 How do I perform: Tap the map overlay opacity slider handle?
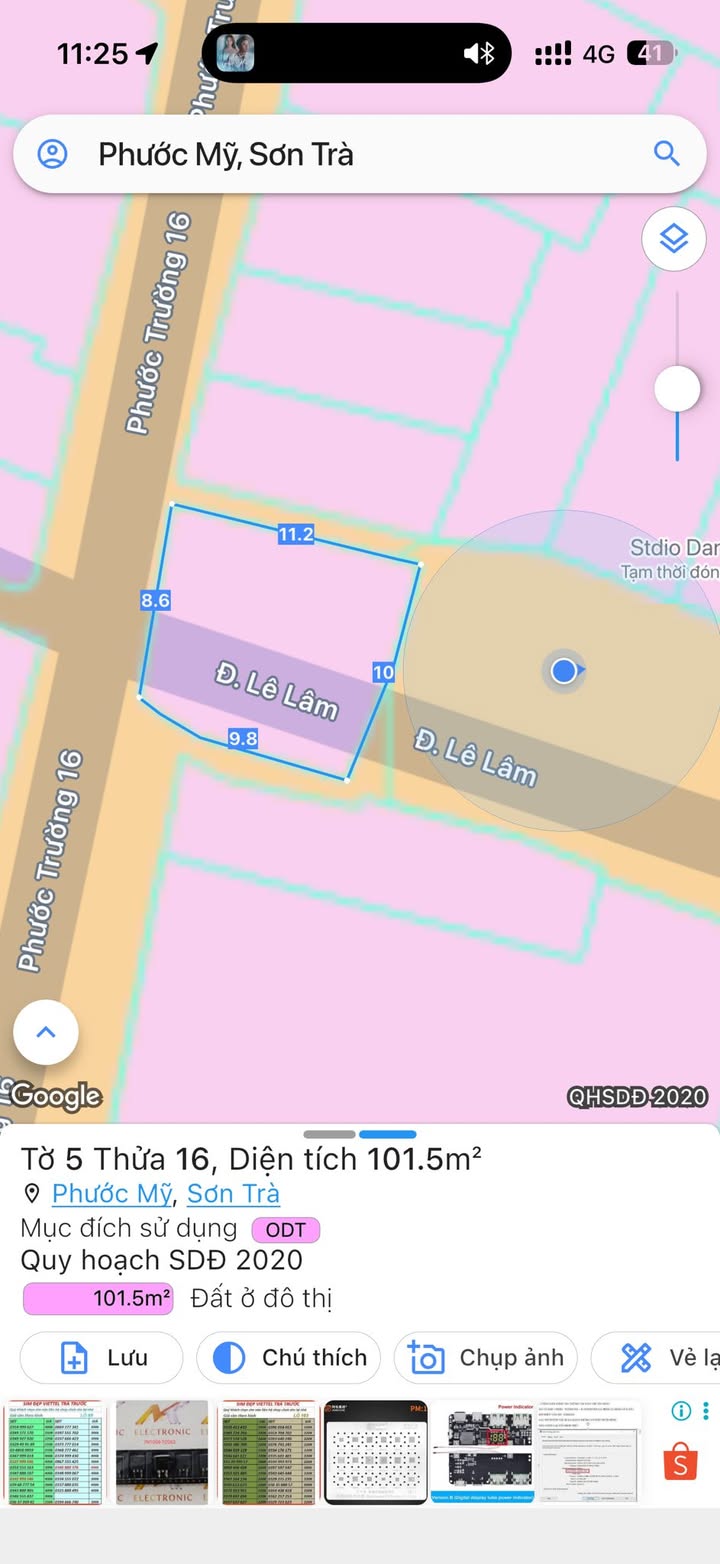click(x=677, y=388)
